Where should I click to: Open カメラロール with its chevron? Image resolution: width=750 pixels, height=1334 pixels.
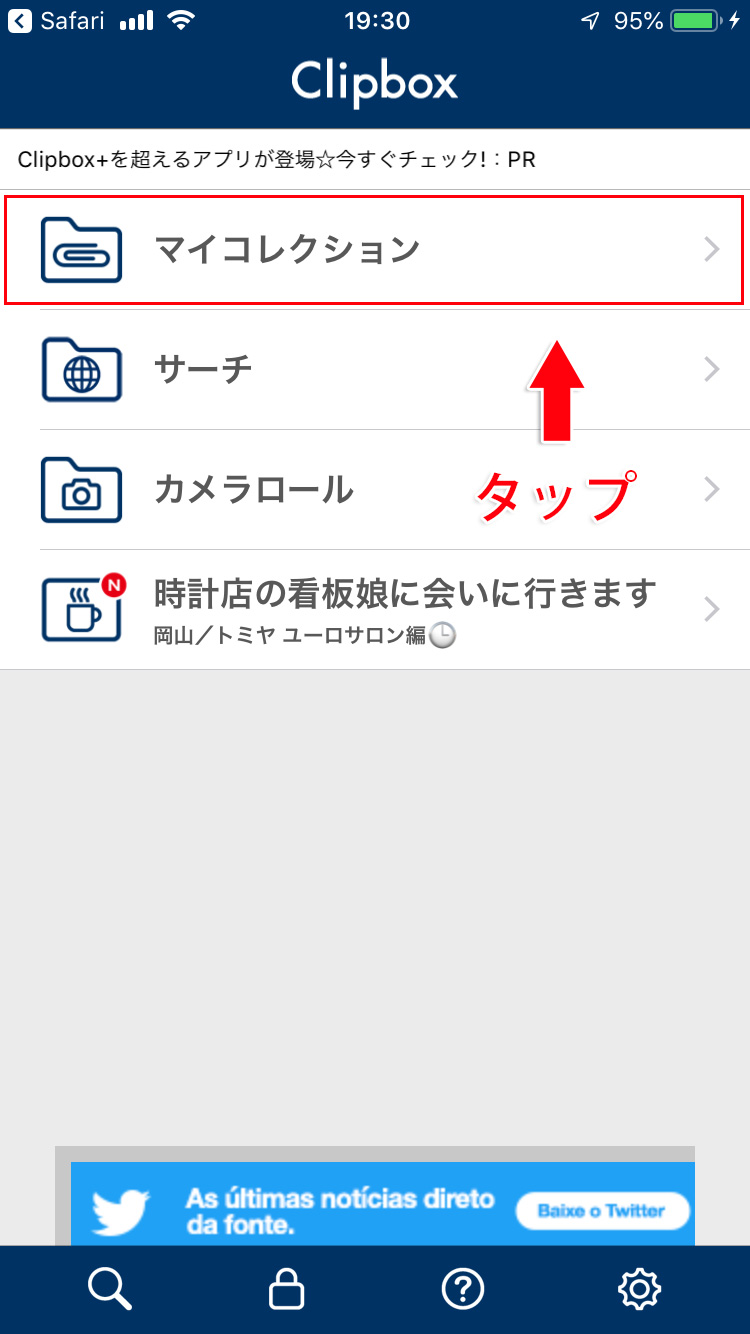coord(711,490)
